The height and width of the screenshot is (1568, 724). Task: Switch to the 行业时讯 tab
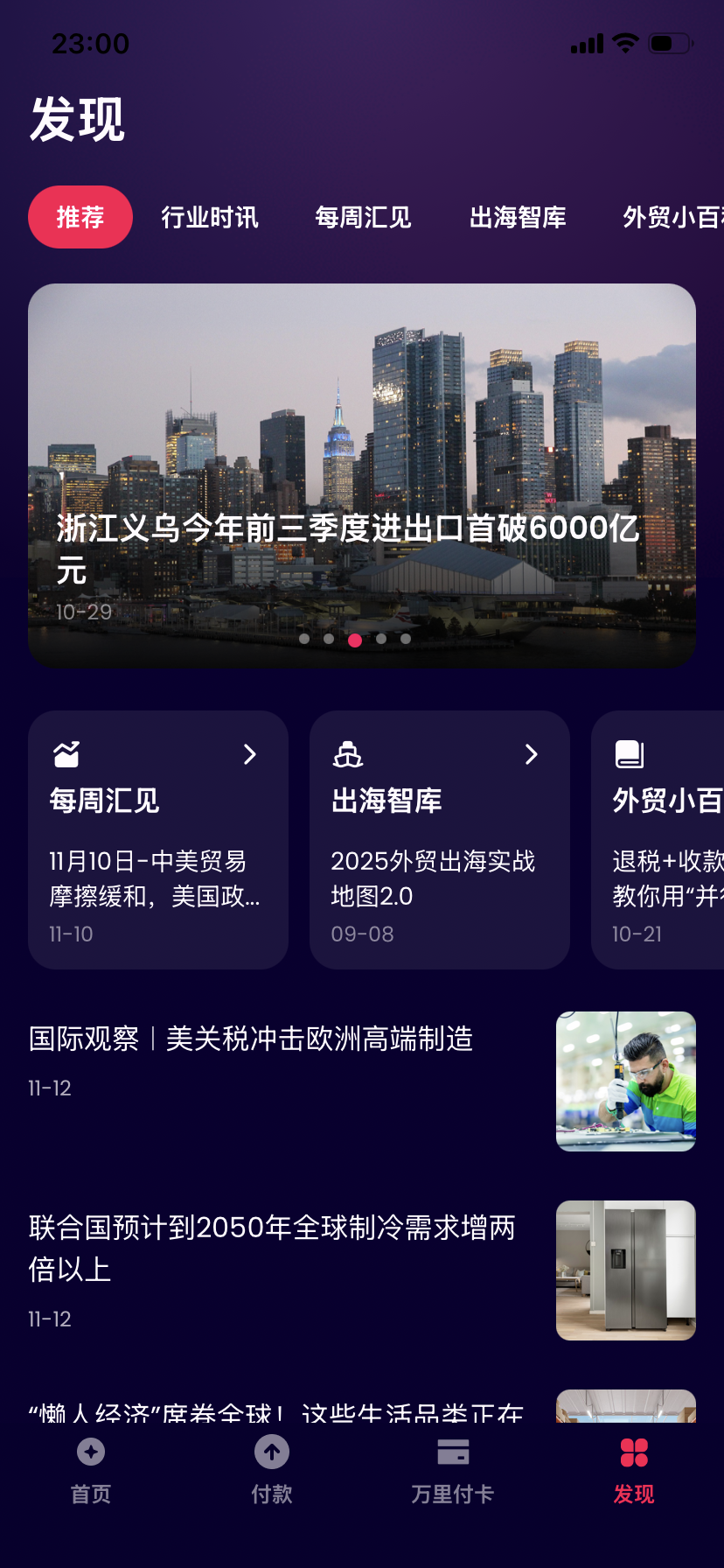(210, 217)
